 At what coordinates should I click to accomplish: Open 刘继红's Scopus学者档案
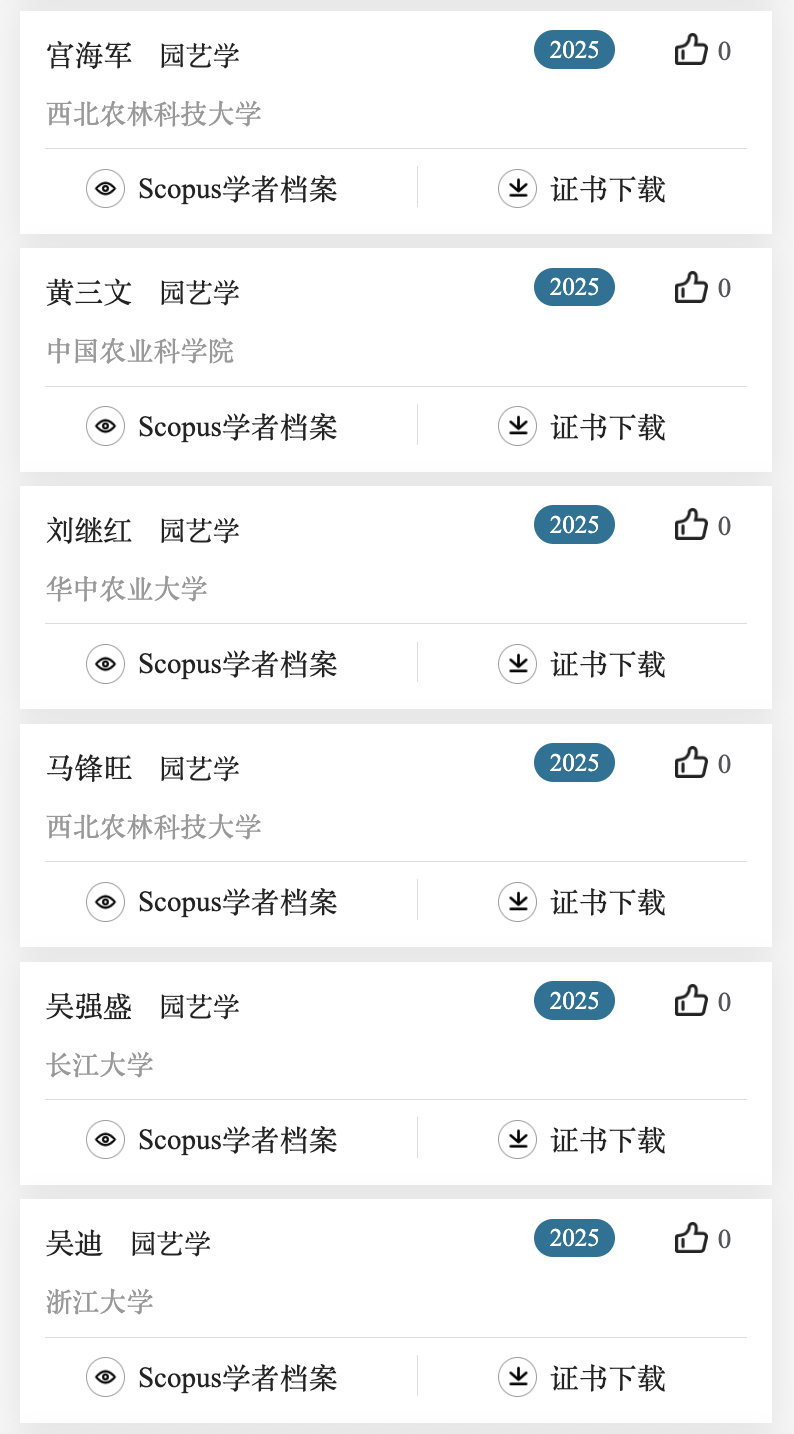pyautogui.click(x=212, y=664)
